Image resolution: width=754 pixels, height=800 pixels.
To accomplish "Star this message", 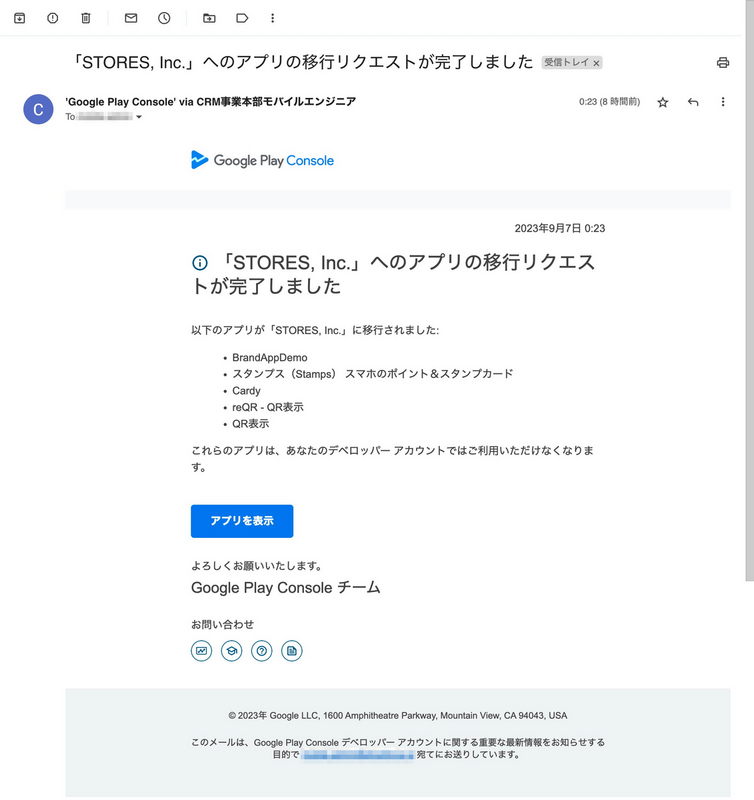I will point(662,102).
